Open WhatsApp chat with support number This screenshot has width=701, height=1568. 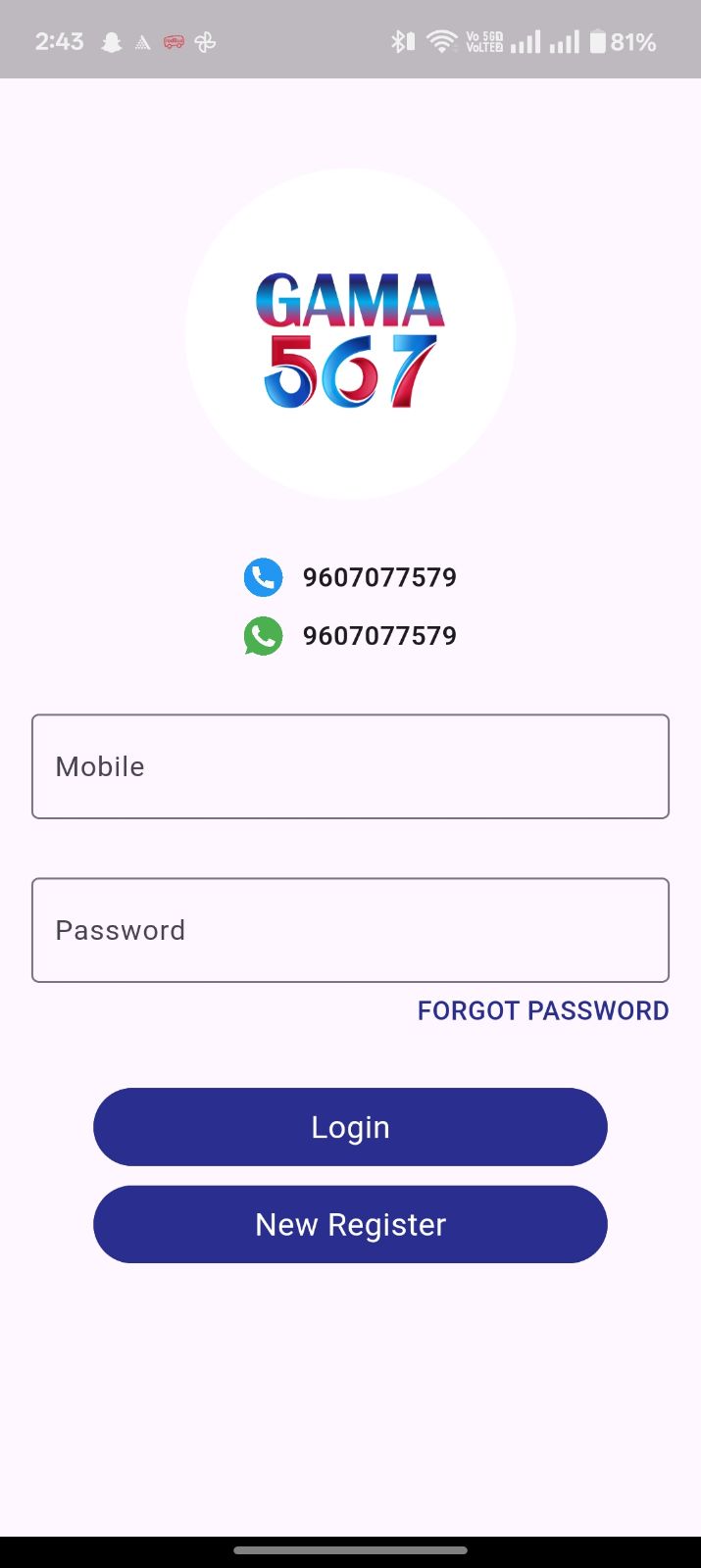pyautogui.click(x=263, y=636)
